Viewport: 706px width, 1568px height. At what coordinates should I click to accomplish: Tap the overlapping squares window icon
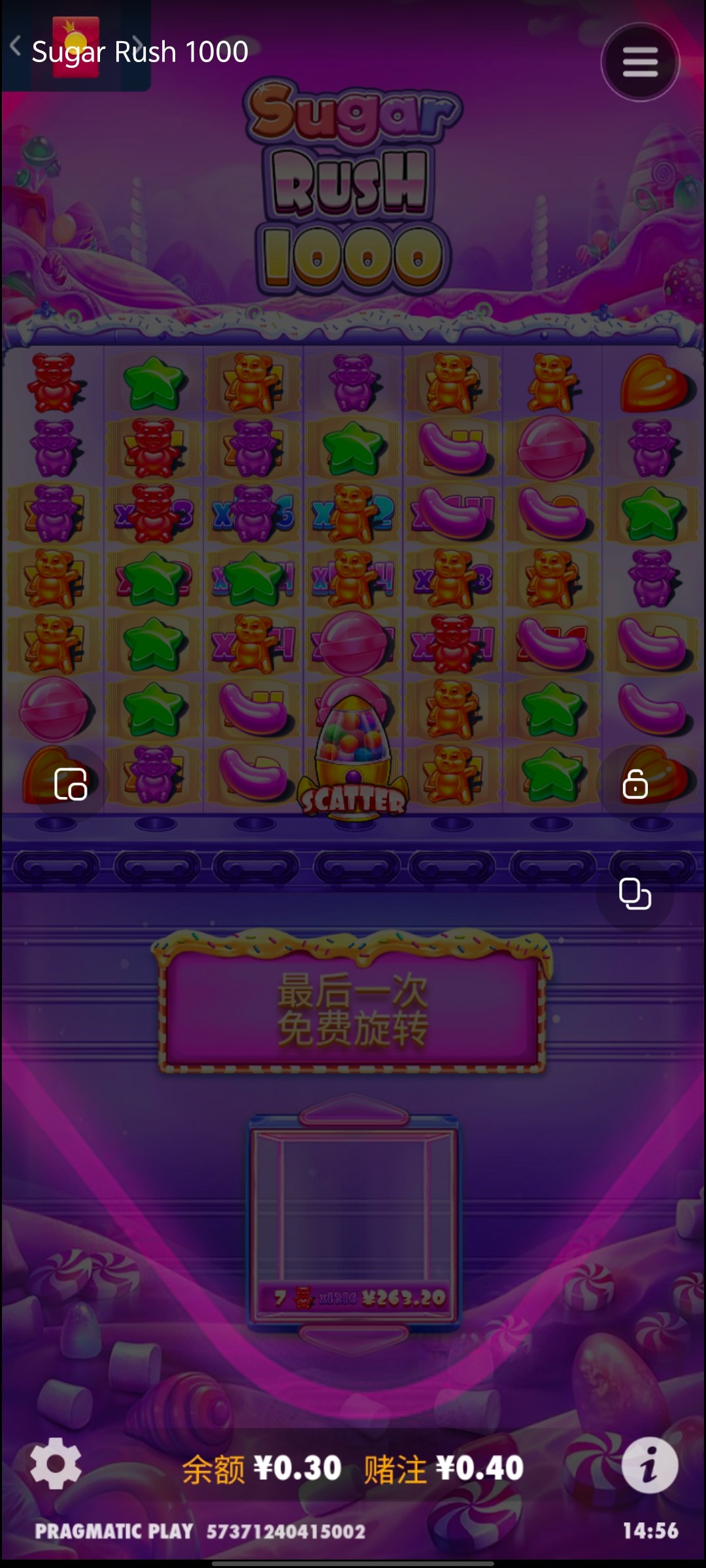coord(635,894)
